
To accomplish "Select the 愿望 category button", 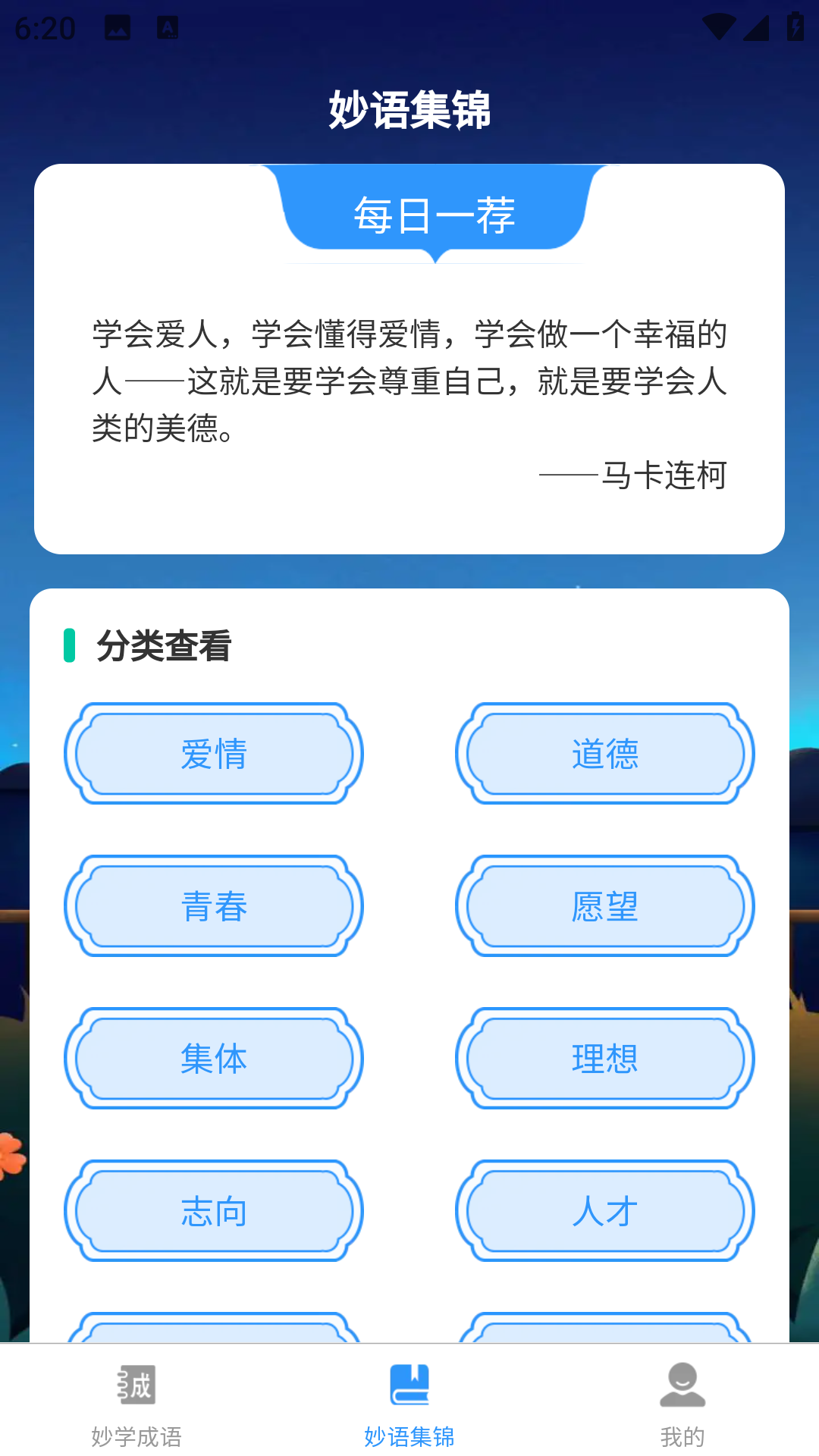I will tap(604, 906).
